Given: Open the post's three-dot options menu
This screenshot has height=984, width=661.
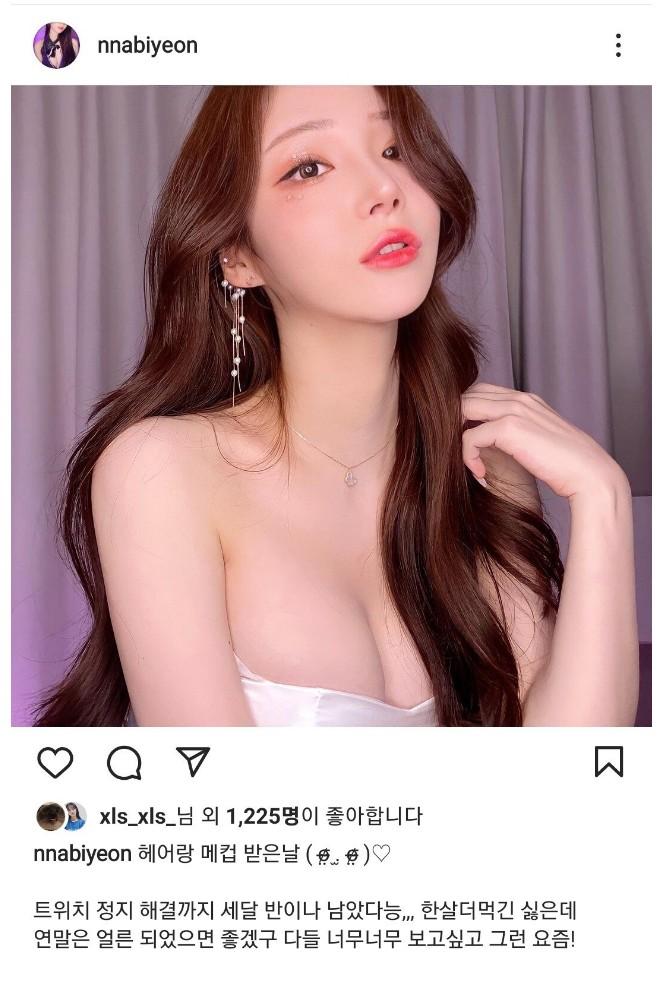Looking at the screenshot, I should [618, 46].
